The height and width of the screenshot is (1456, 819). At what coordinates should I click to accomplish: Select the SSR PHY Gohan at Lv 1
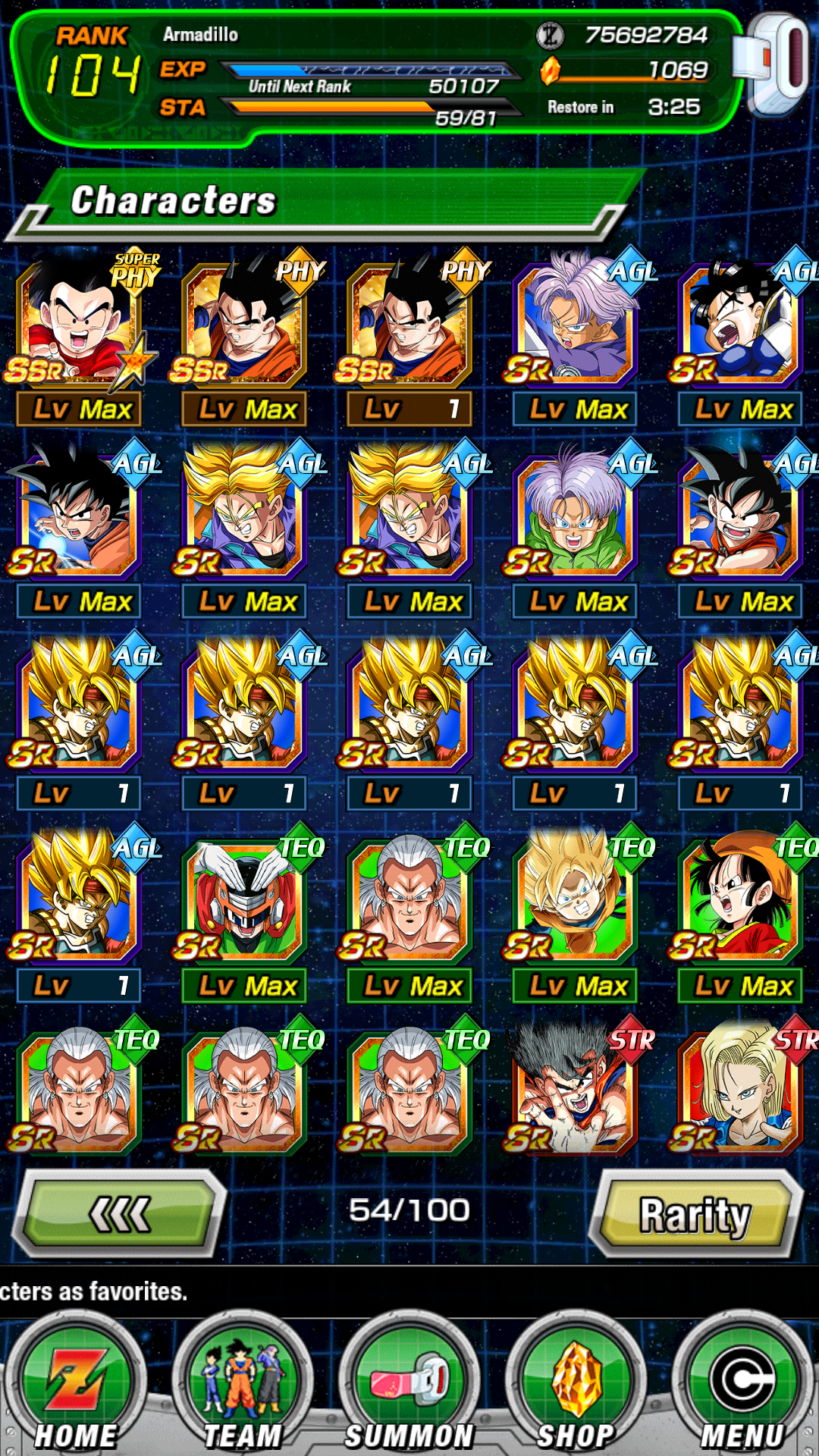coord(409,336)
